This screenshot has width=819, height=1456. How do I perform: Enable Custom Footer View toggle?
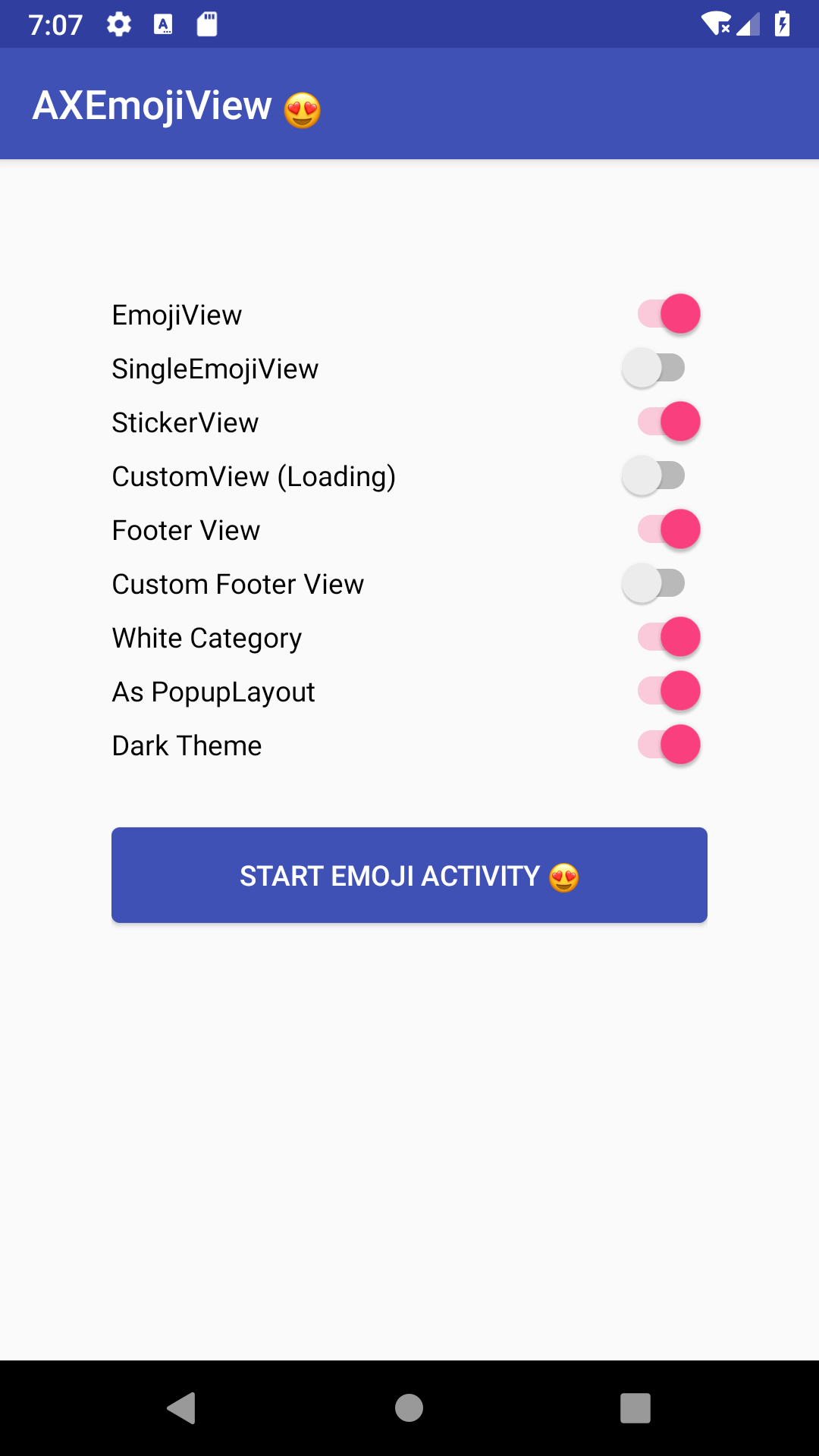(x=654, y=584)
